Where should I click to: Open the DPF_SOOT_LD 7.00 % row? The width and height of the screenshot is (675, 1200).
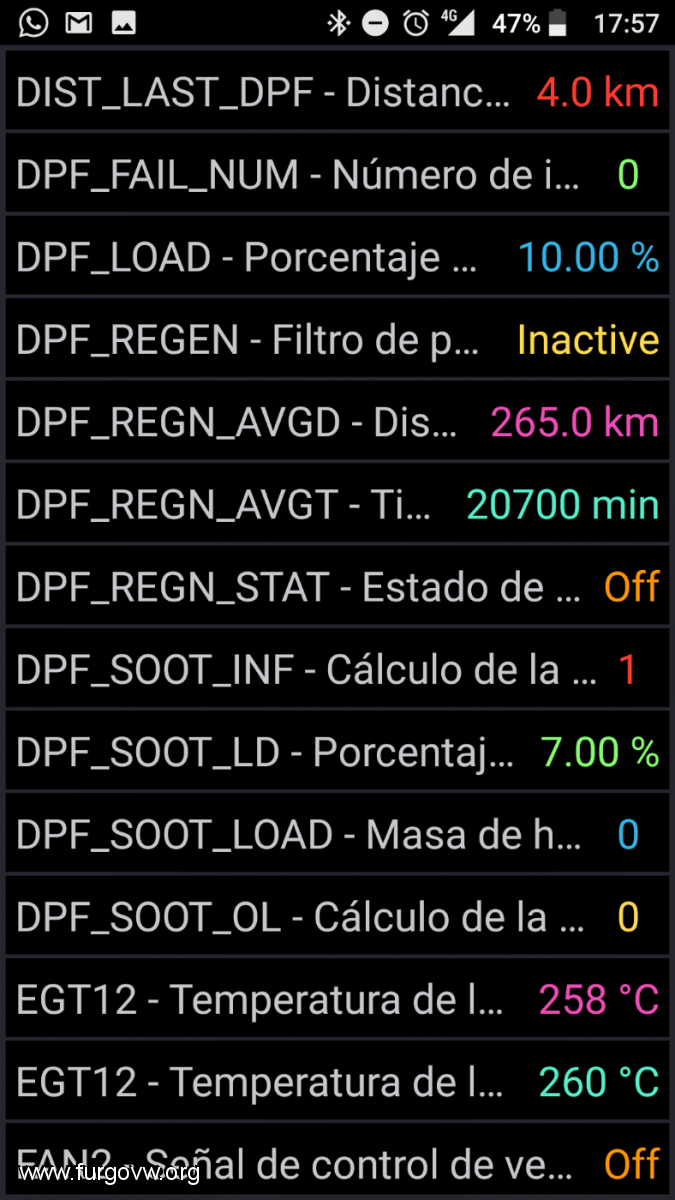click(x=337, y=752)
